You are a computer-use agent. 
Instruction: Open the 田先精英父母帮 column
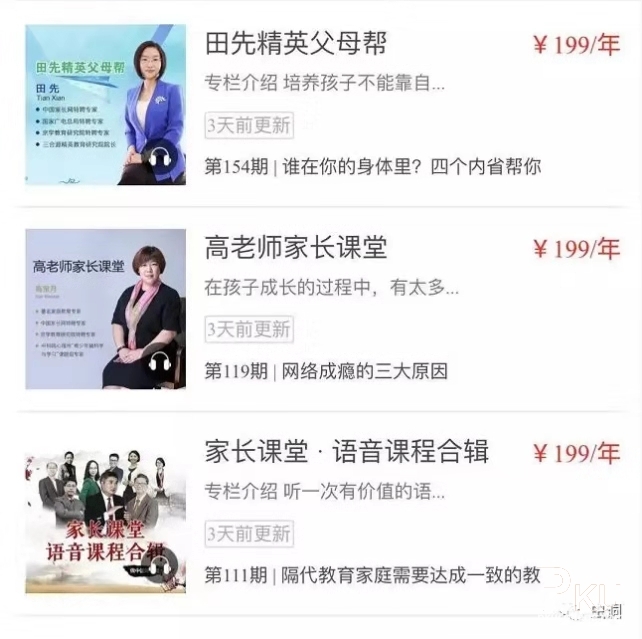click(296, 45)
